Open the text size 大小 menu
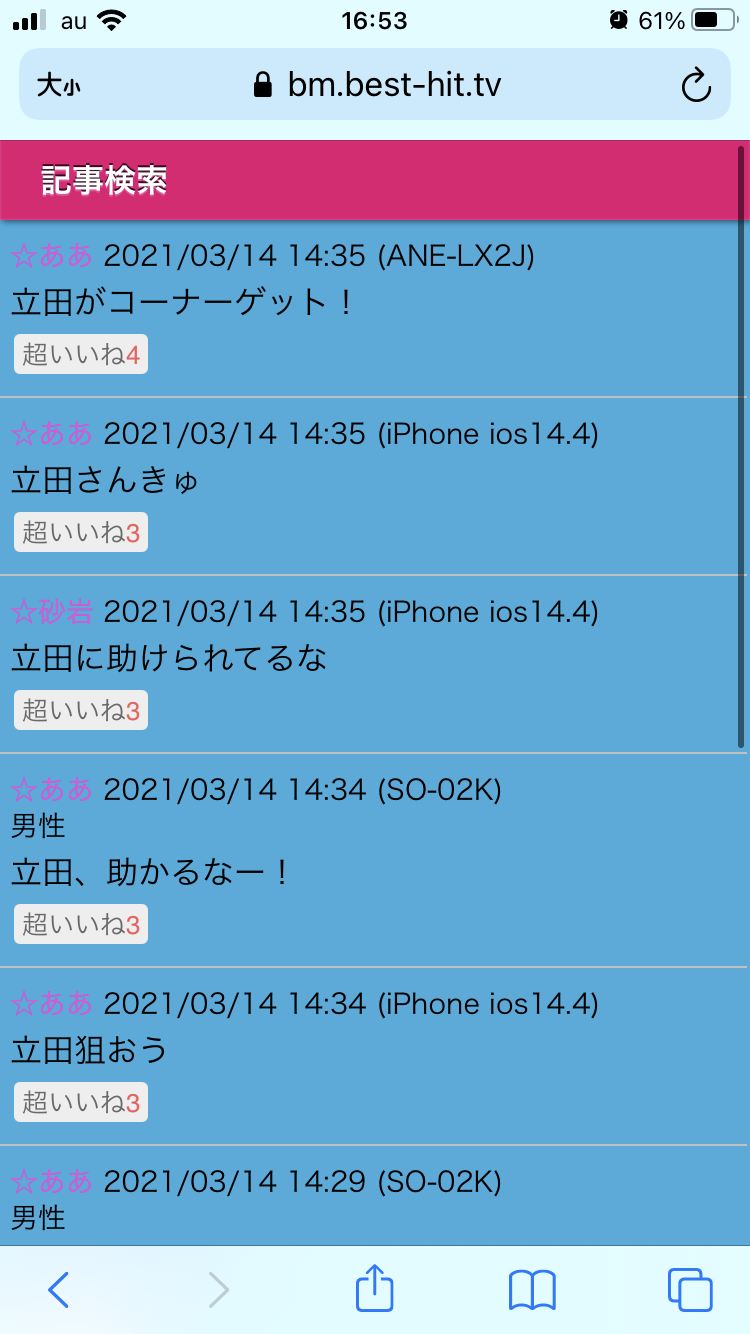750x1334 pixels. (x=58, y=85)
